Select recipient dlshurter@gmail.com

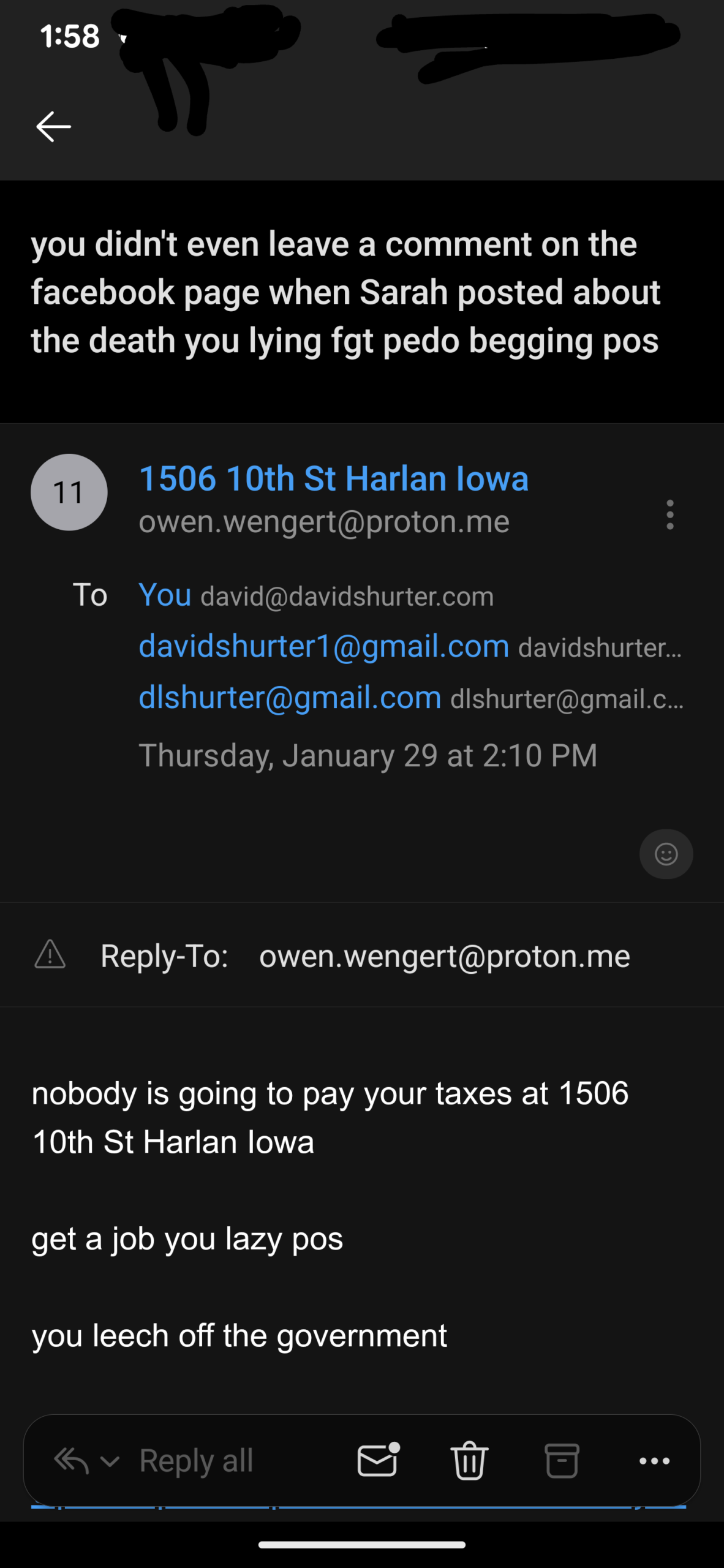290,698
